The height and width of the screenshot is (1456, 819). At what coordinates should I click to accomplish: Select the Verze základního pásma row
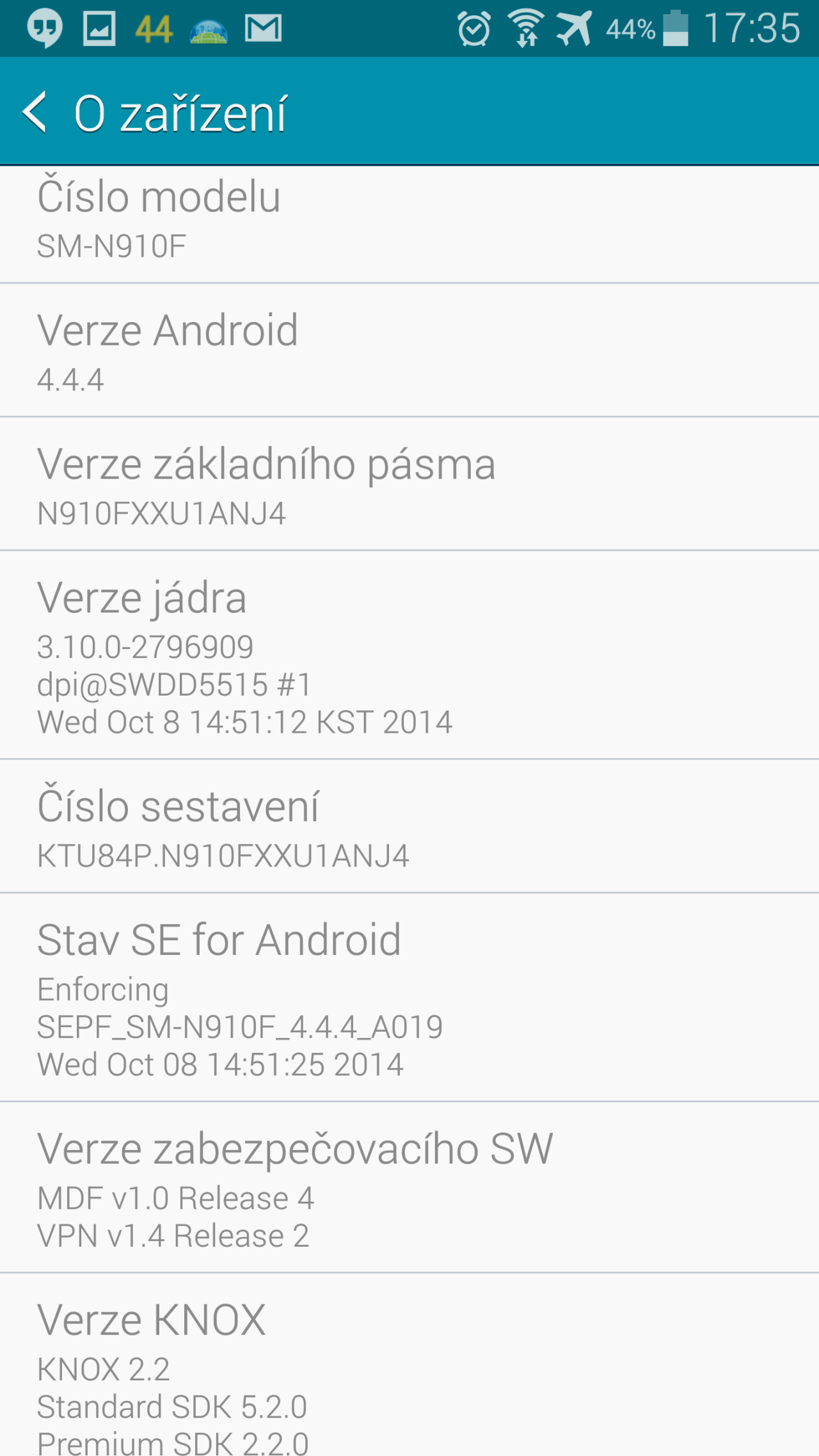(x=409, y=484)
